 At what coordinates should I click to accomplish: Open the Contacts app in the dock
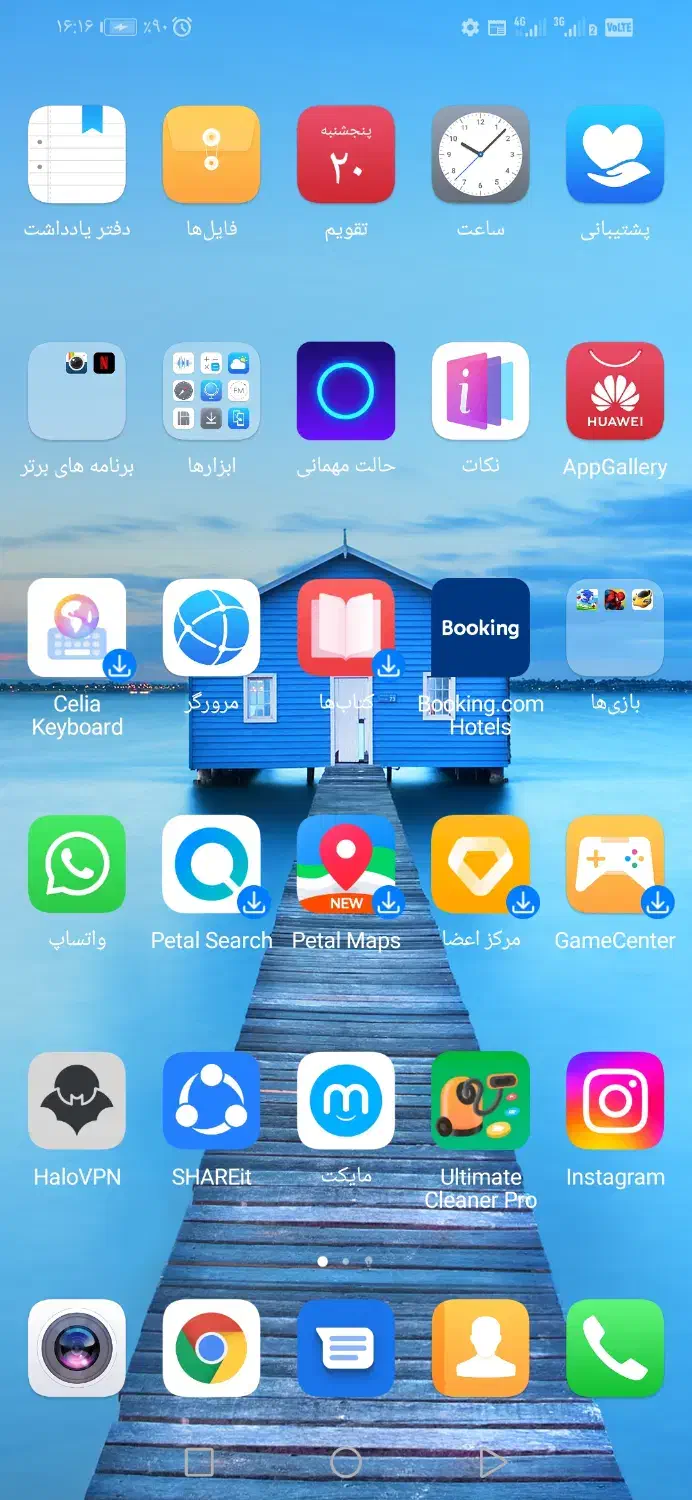coord(480,1348)
